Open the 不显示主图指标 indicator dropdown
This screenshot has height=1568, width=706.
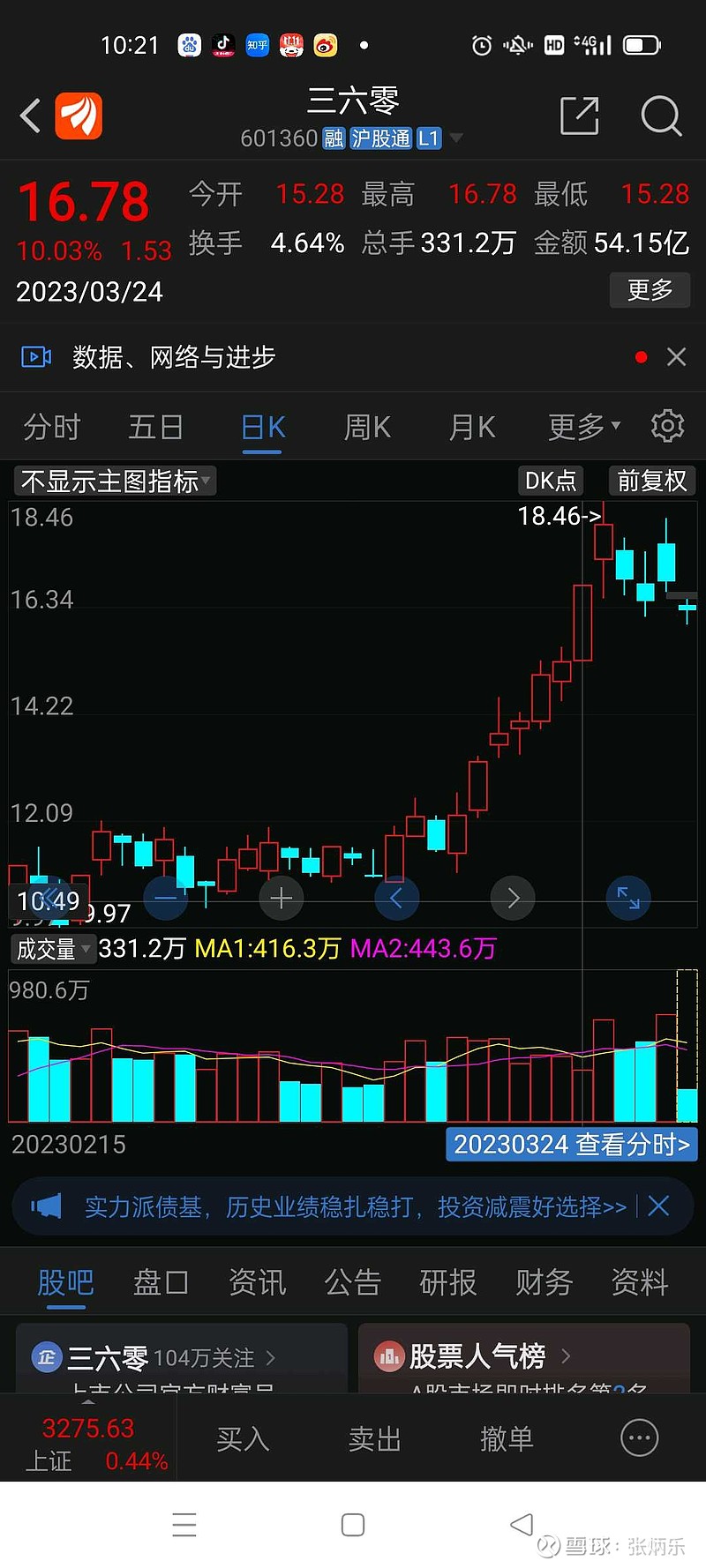point(116,481)
